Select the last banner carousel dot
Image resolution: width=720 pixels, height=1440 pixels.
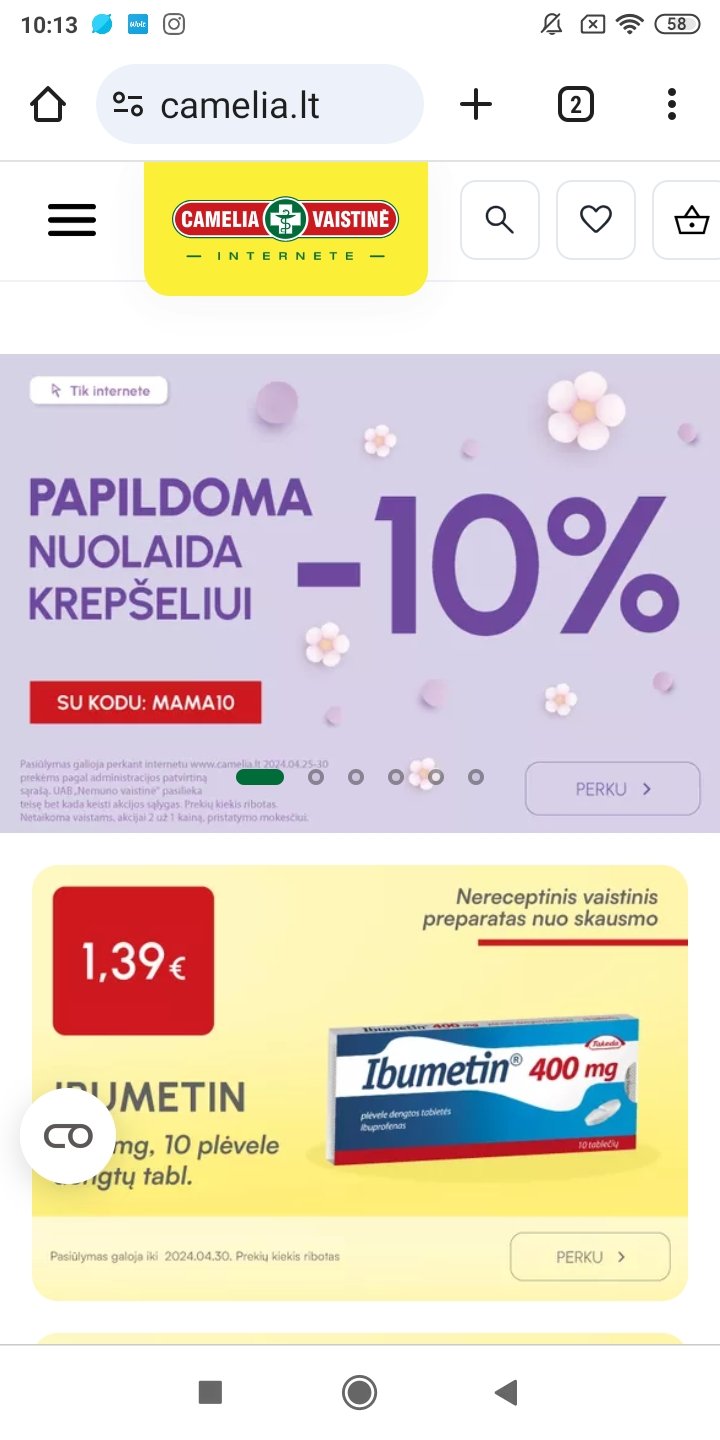coord(476,777)
